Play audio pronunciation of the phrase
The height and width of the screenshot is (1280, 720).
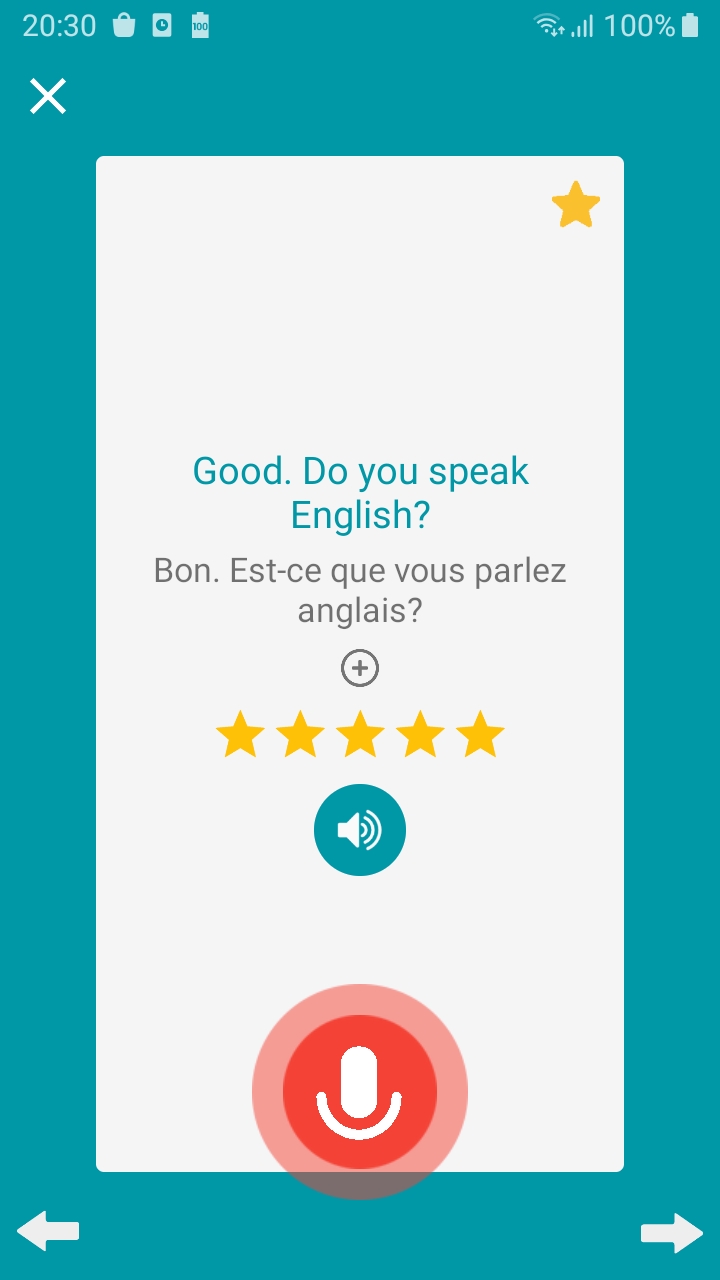360,829
